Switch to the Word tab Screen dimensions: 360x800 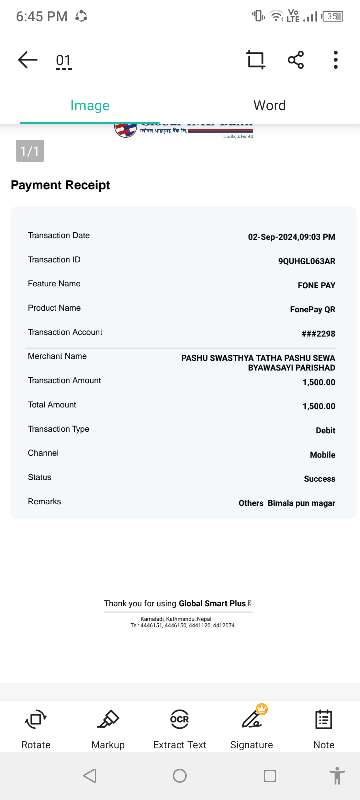click(x=269, y=106)
